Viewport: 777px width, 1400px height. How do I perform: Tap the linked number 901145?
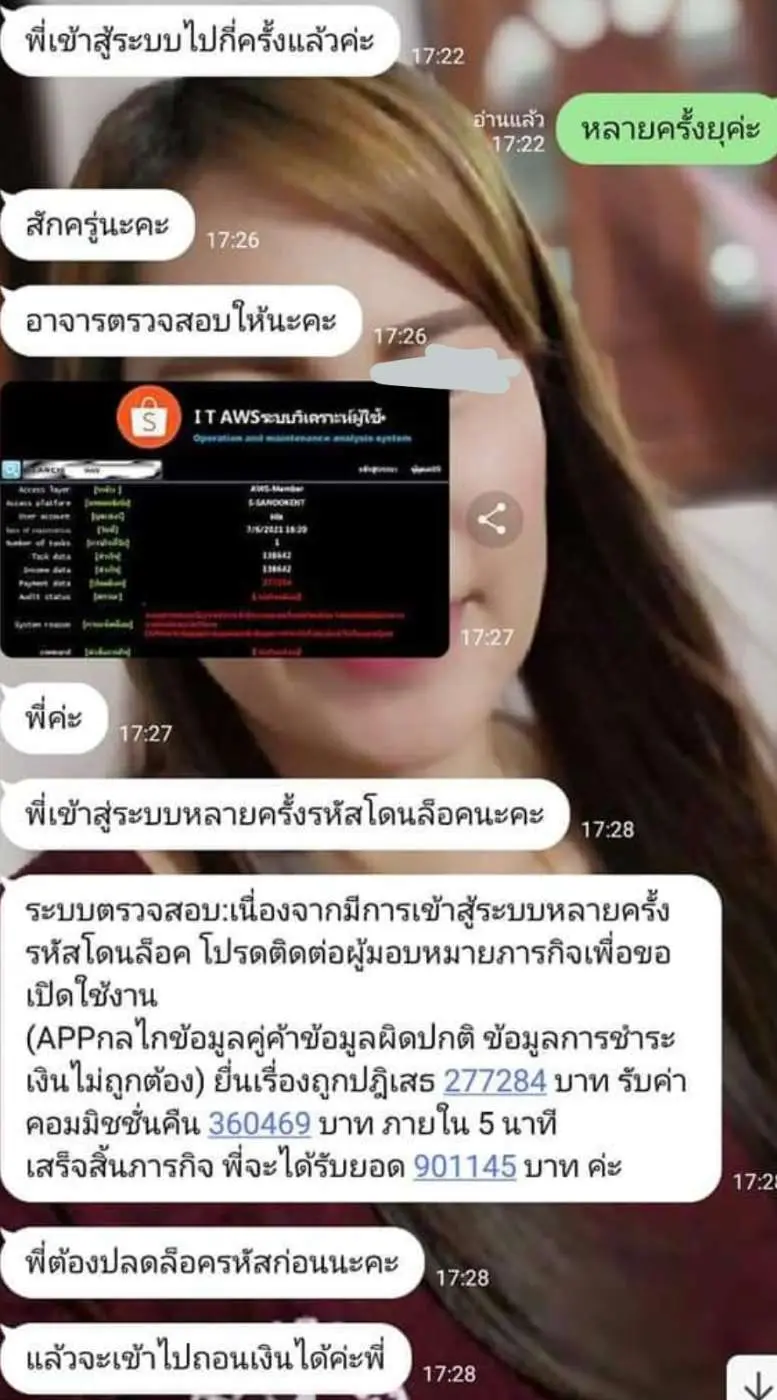pyautogui.click(x=465, y=1166)
